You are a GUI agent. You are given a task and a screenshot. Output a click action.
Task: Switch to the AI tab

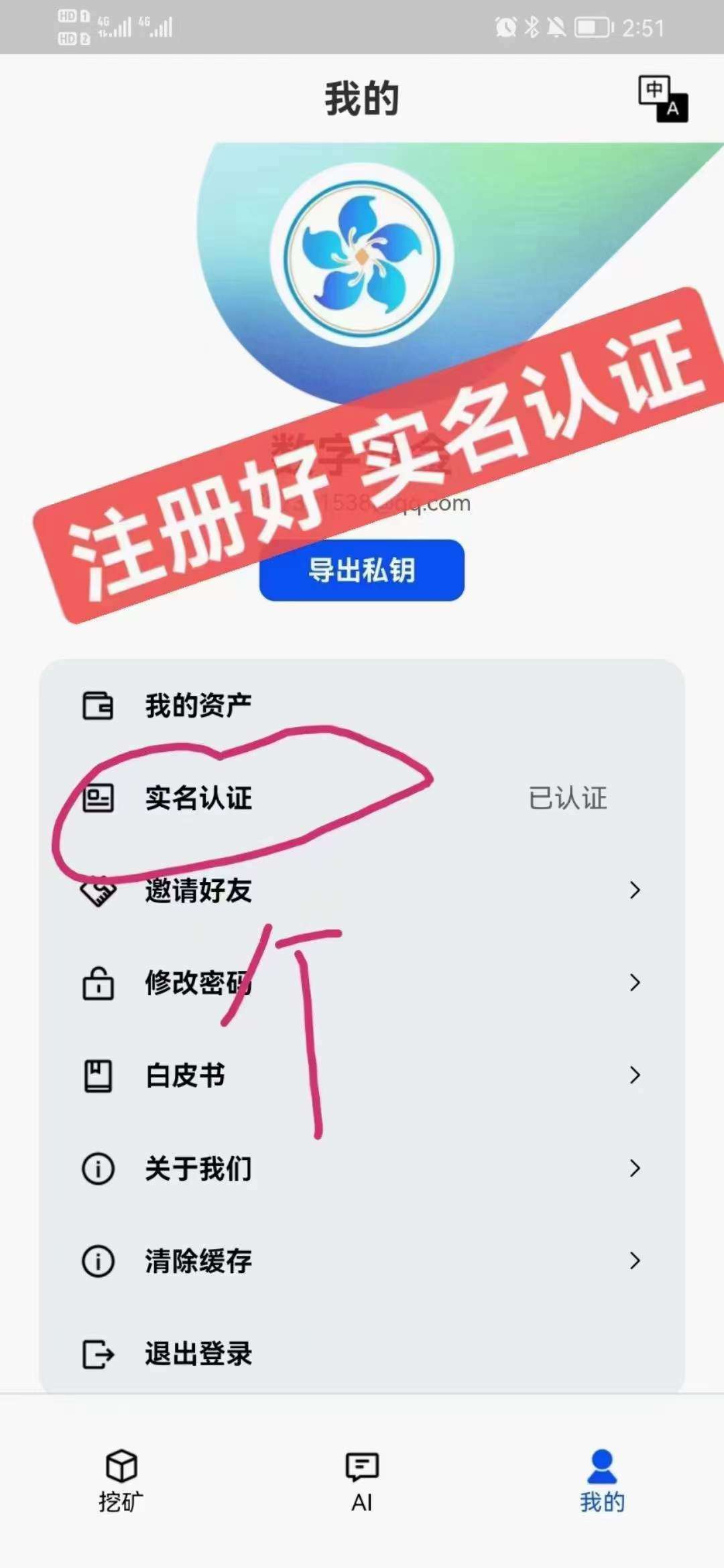coord(361,1481)
